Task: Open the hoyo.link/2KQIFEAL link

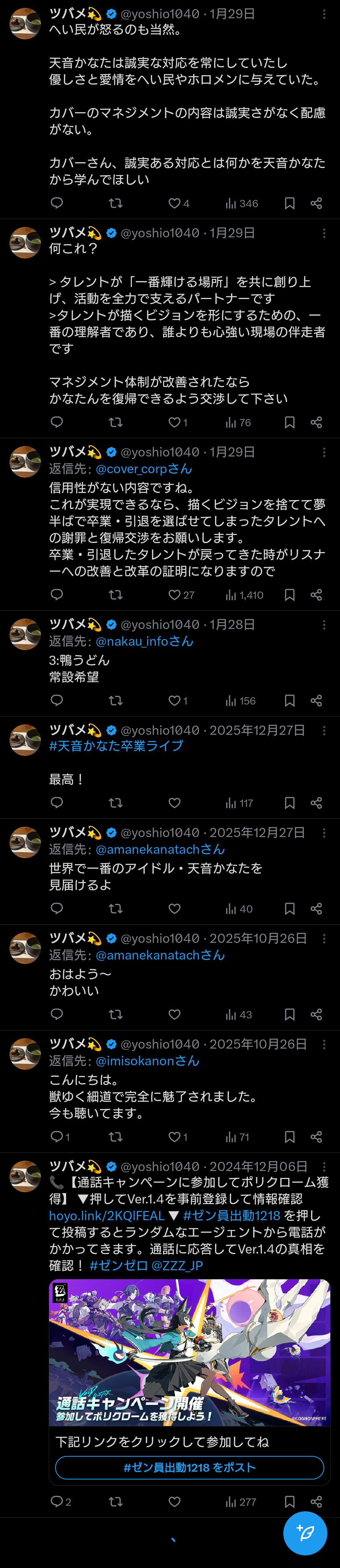Action: (x=106, y=1215)
